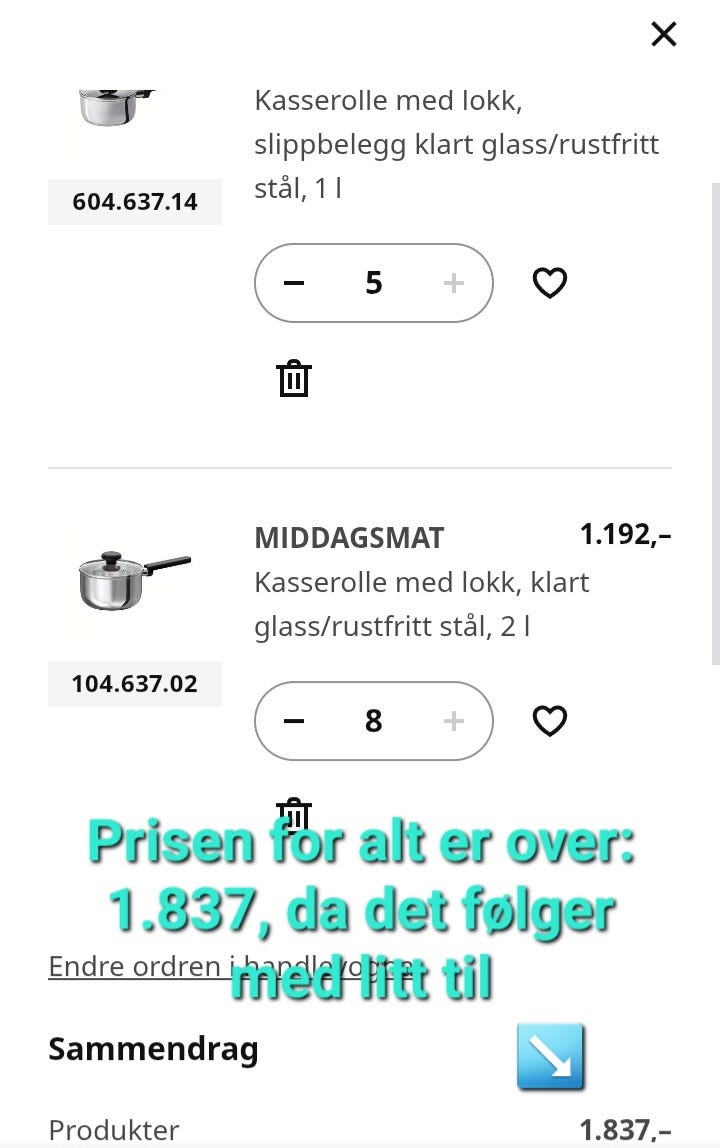The width and height of the screenshot is (720, 1148).
Task: Decrease quantity of the 1 l kasserolle
Action: coord(294,283)
